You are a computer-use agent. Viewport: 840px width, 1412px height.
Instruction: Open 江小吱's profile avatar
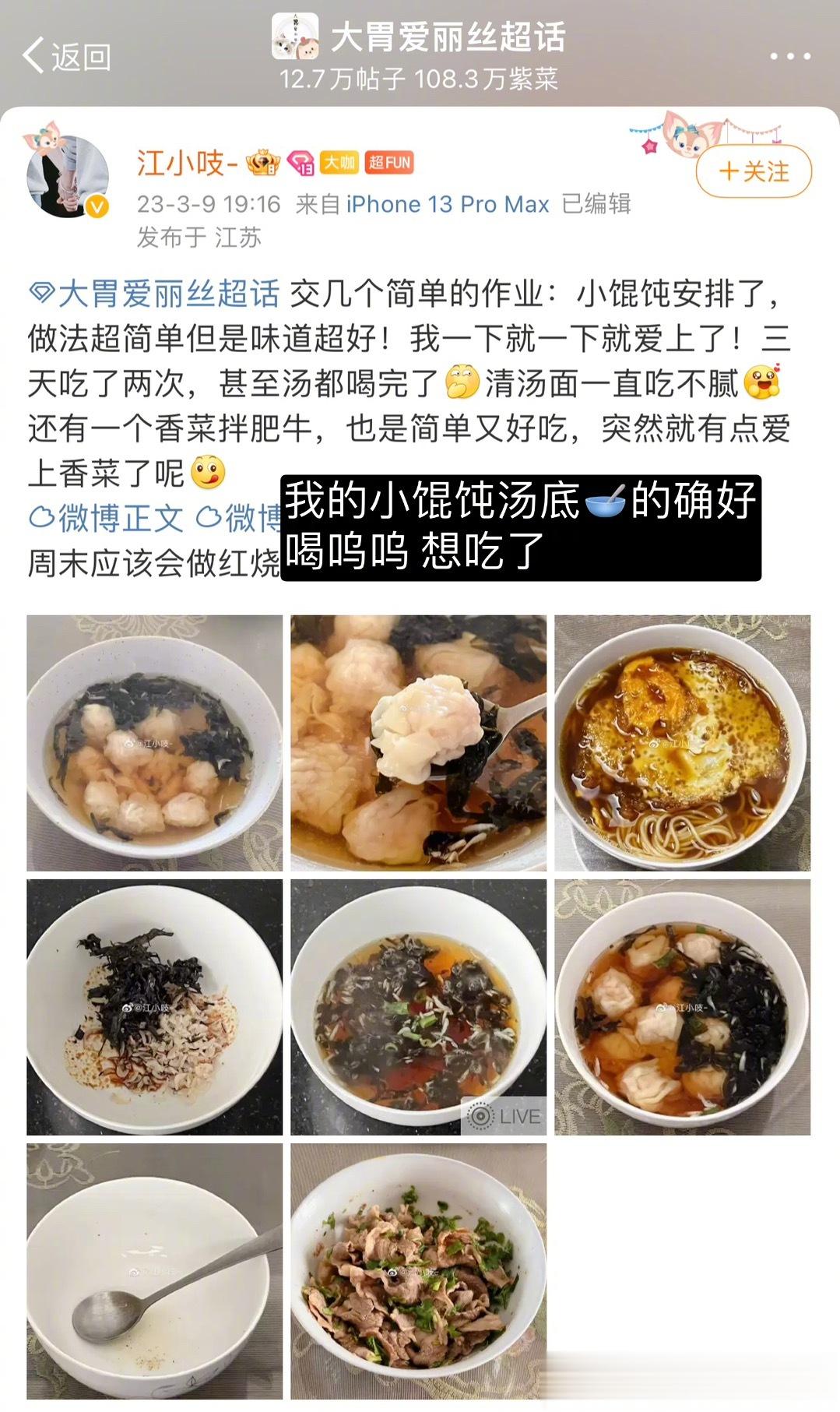tap(68, 176)
